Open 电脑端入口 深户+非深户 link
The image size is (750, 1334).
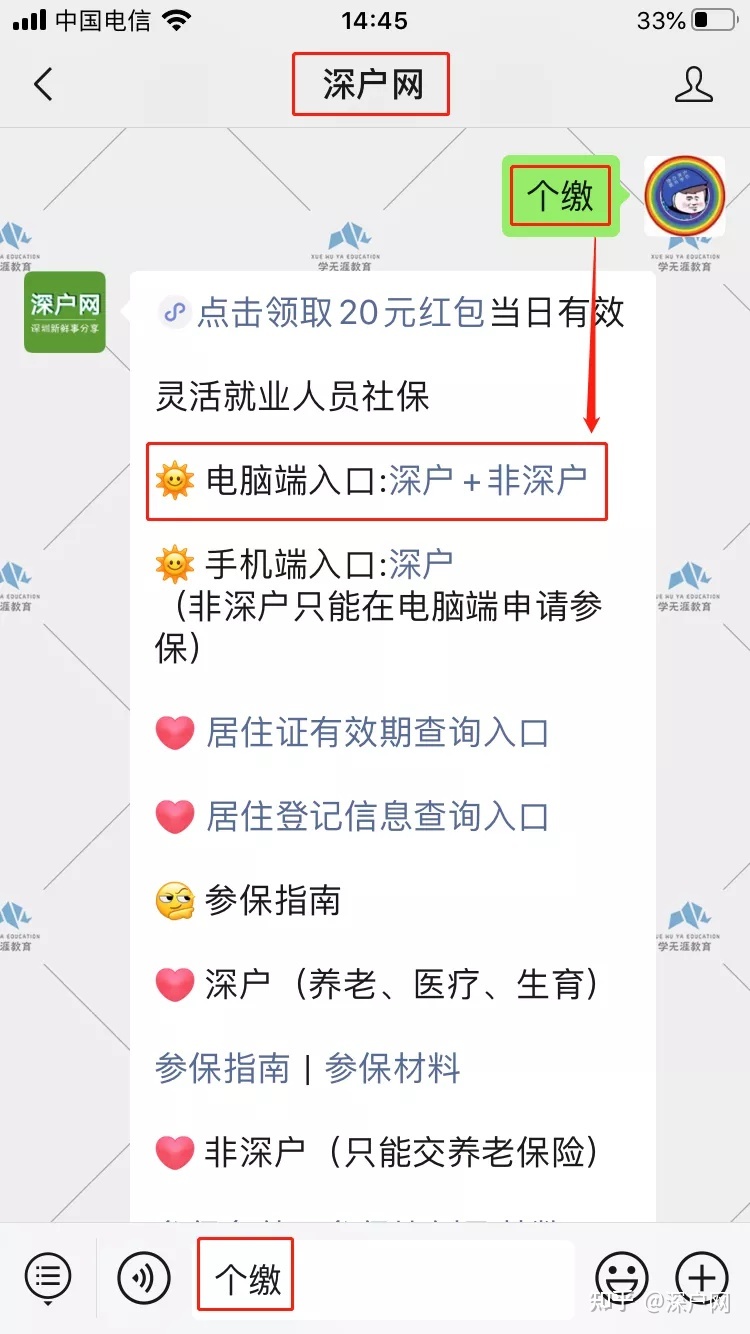click(x=487, y=481)
